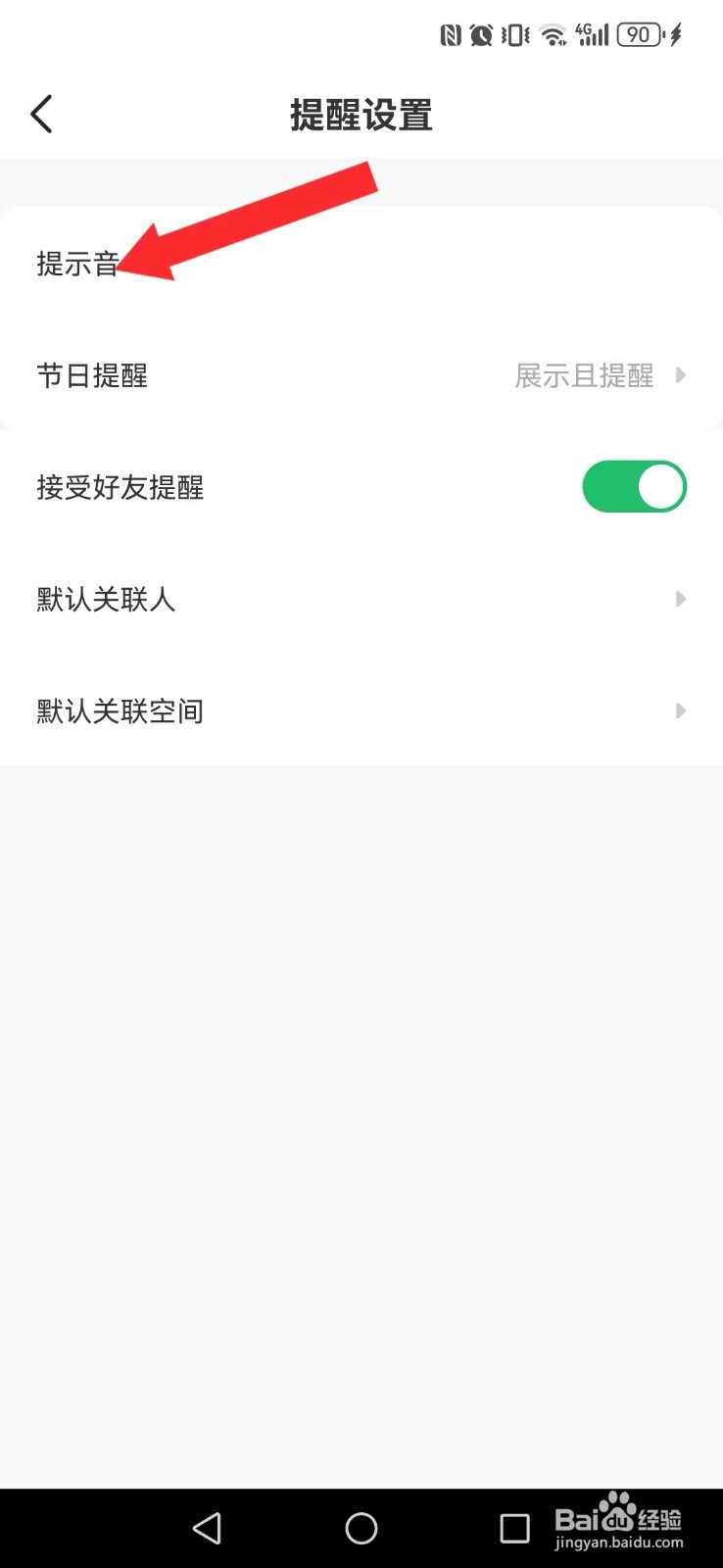723x1568 pixels.
Task: Tap the vibrate mode status icon
Action: (x=513, y=34)
